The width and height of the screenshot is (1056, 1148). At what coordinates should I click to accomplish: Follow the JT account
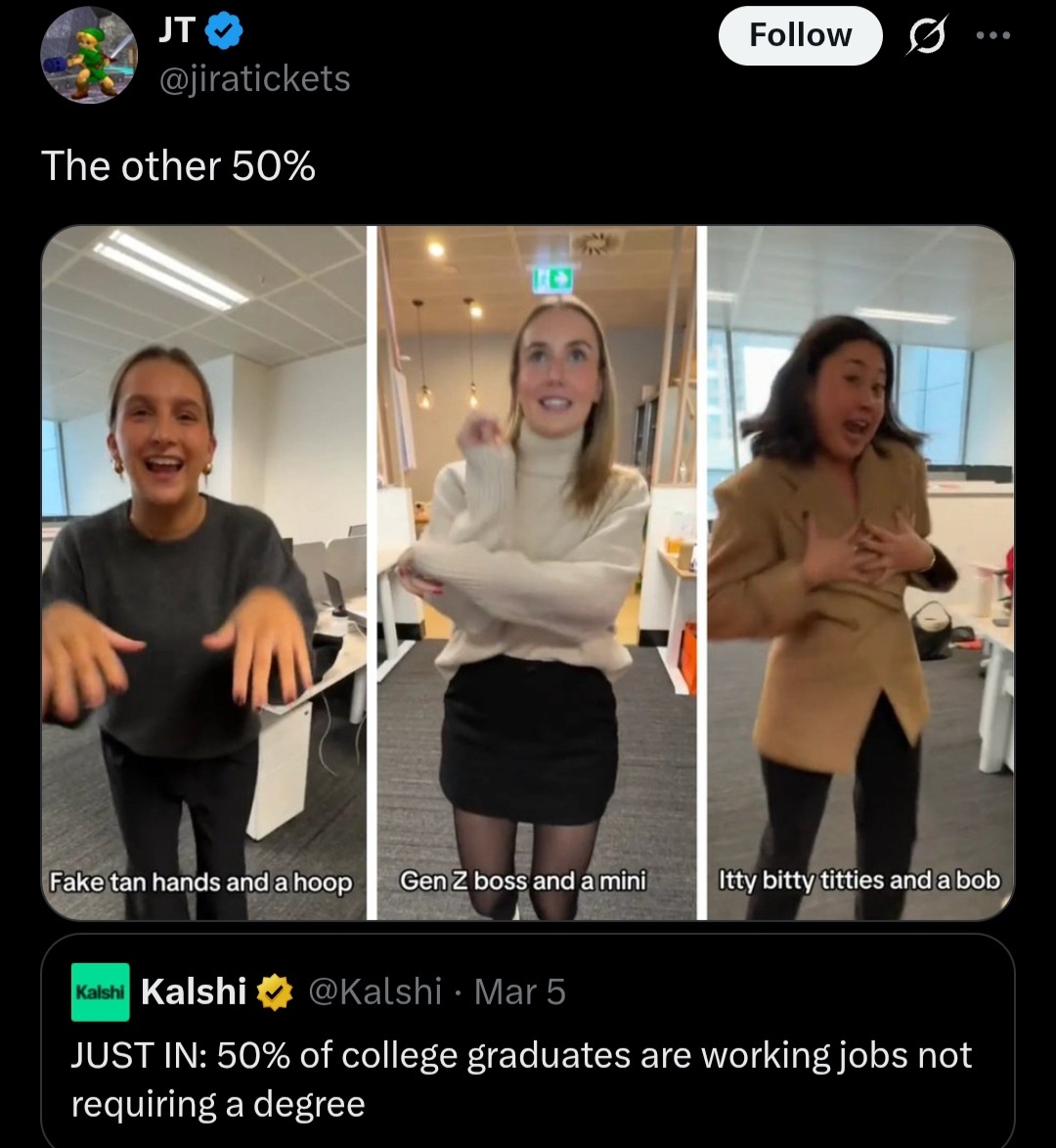(800, 35)
